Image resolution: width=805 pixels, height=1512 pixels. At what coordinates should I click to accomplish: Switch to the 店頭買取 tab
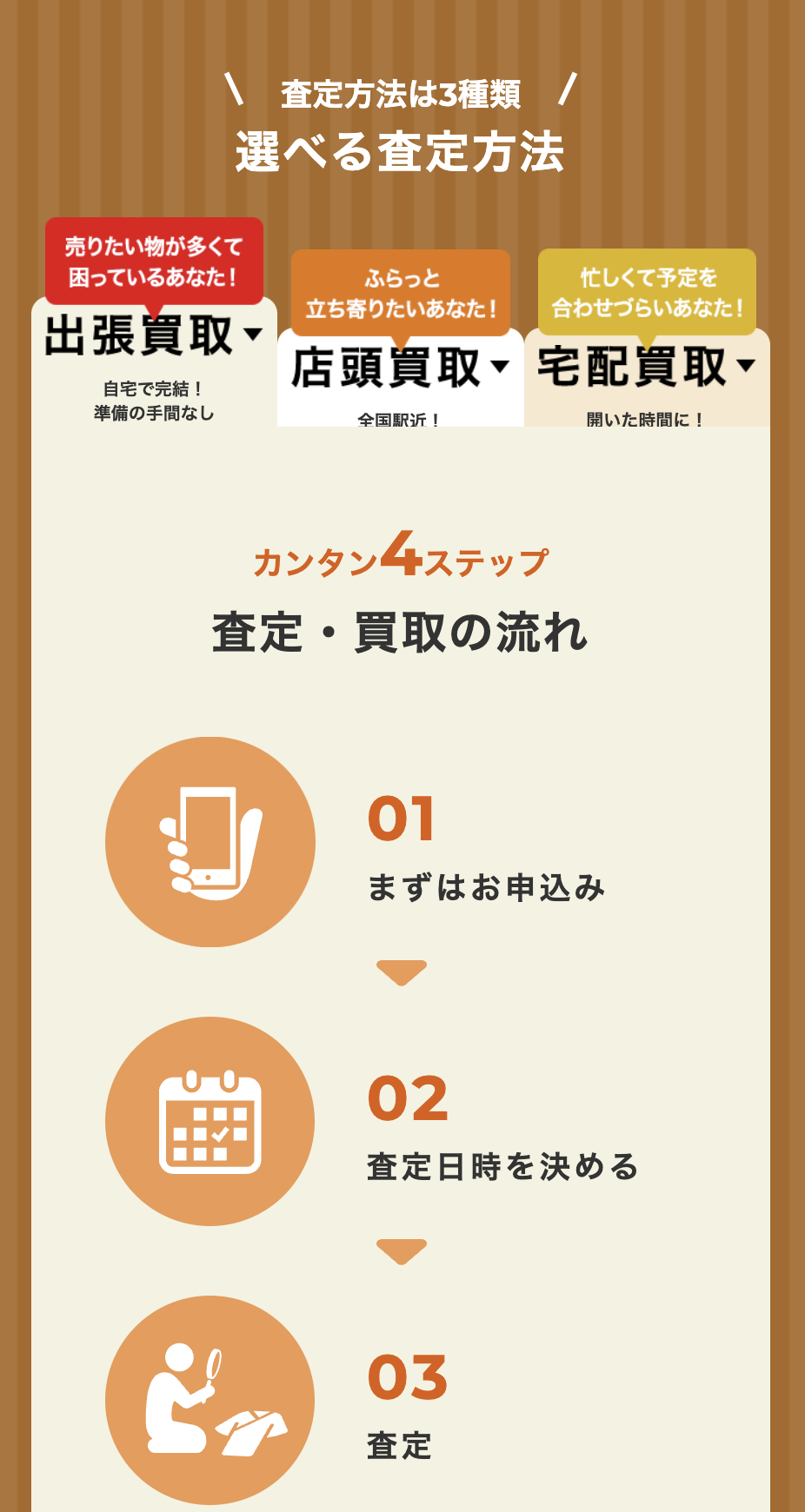[400, 368]
